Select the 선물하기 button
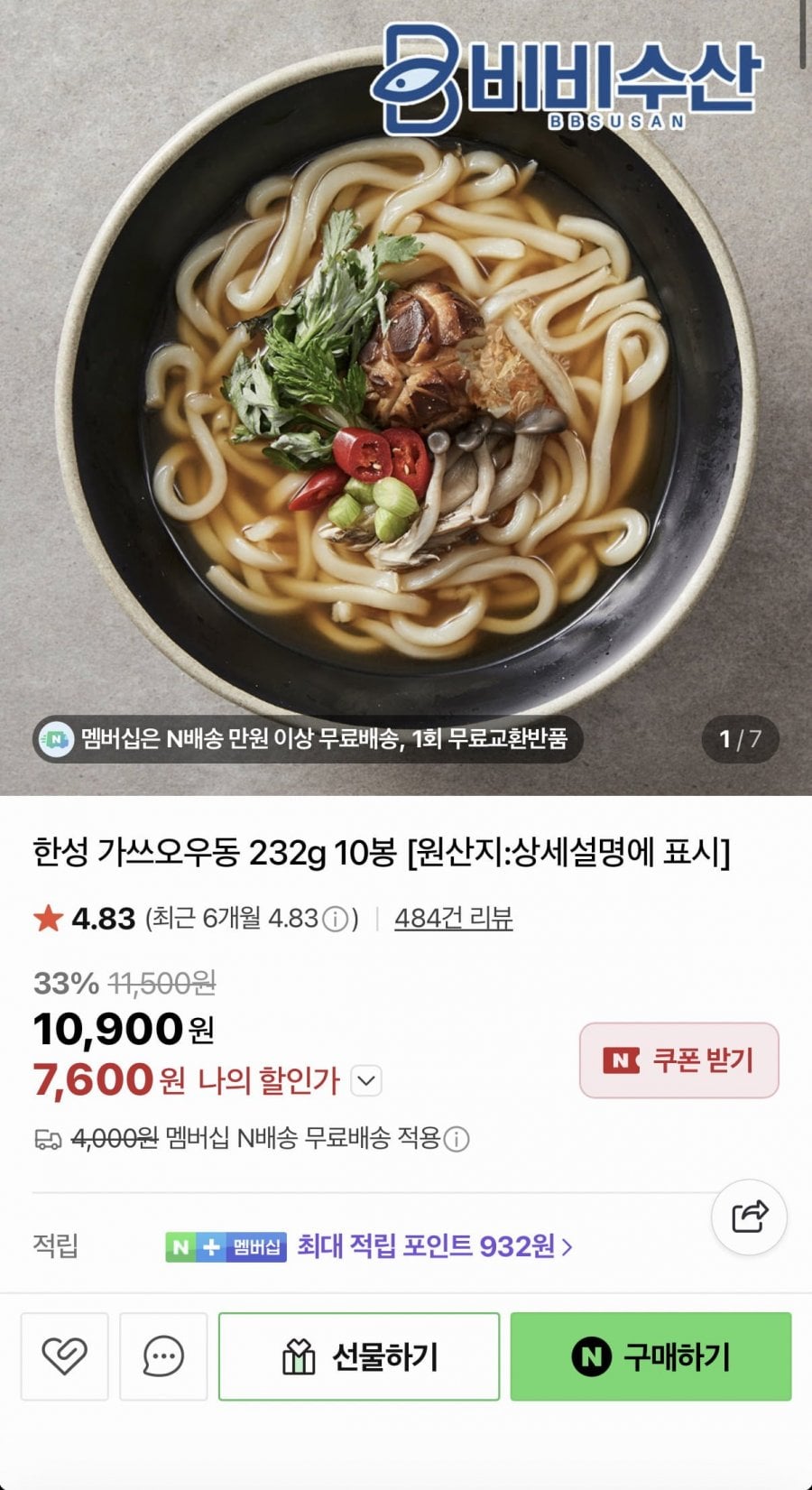This screenshot has height=1490, width=812. point(359,1356)
